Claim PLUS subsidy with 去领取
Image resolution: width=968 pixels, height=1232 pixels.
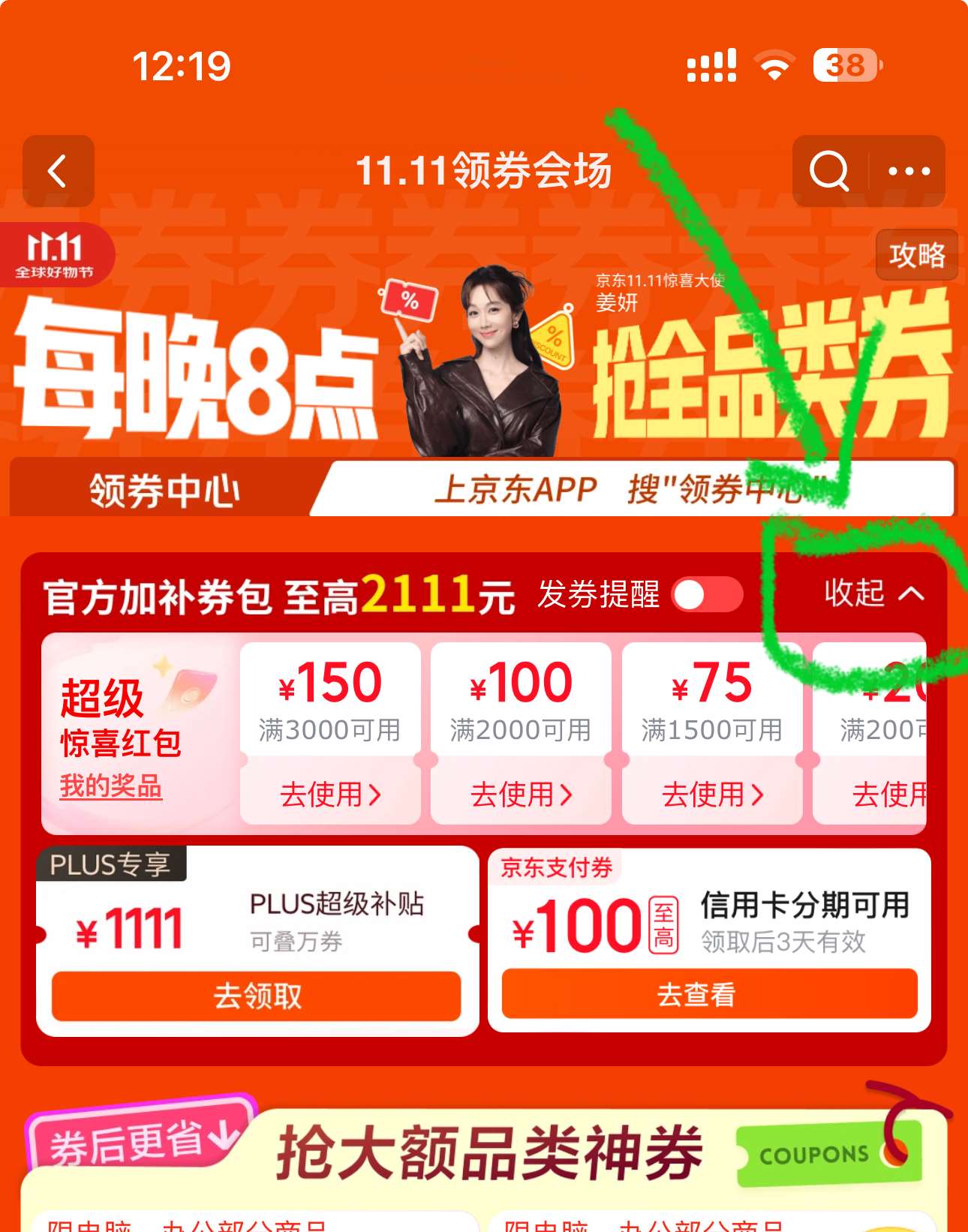click(x=256, y=996)
